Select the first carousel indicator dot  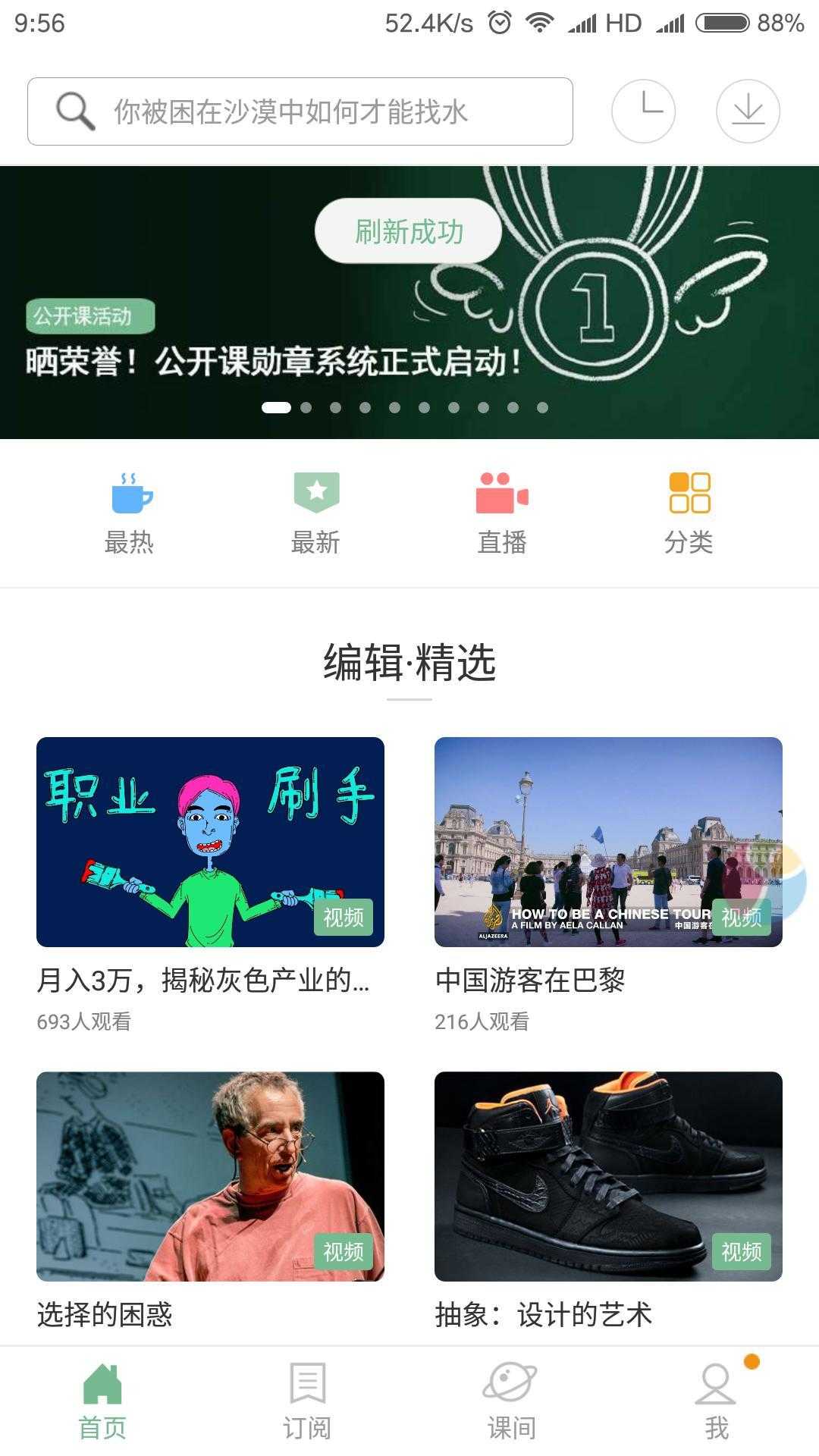click(276, 407)
